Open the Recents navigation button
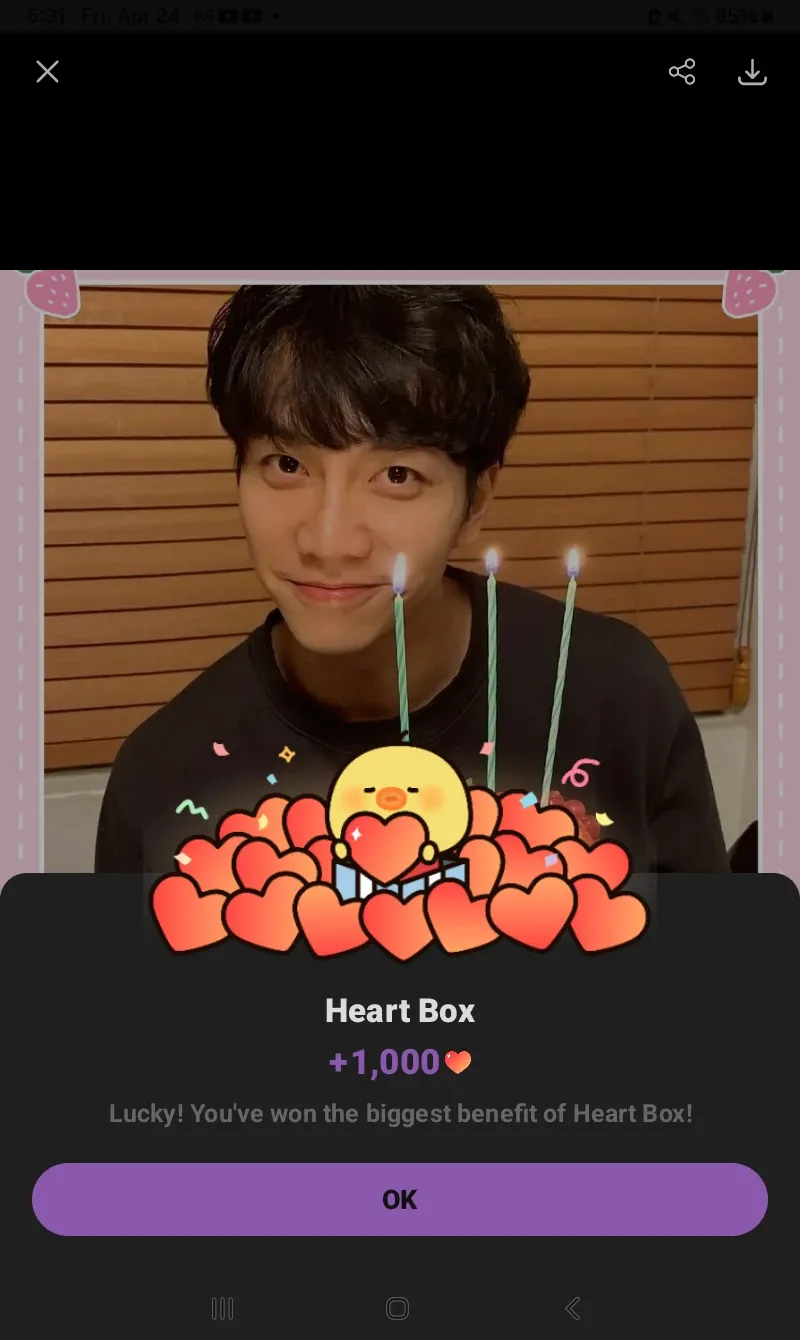Viewport: 800px width, 1340px height. pyautogui.click(x=222, y=1308)
